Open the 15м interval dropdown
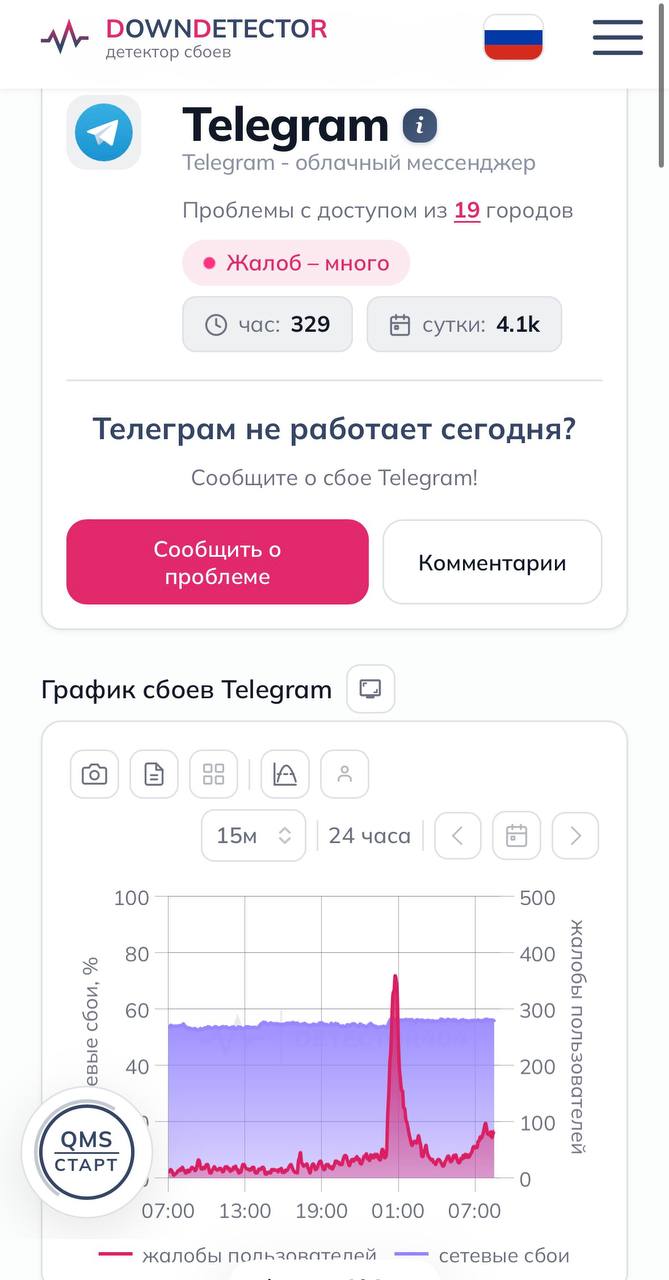The height and width of the screenshot is (1280, 669). [x=253, y=836]
